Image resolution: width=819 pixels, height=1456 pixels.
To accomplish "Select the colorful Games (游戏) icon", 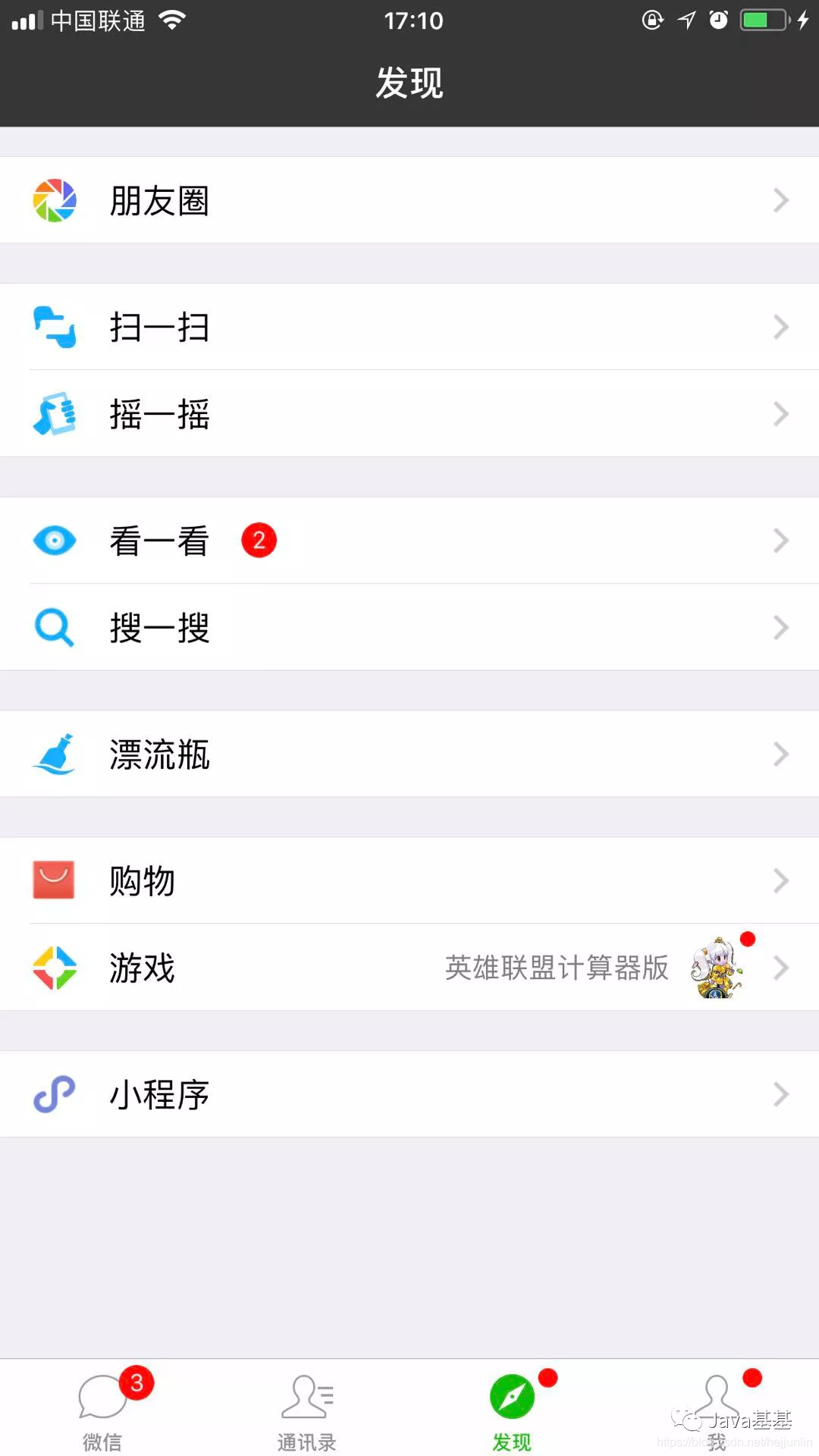I will click(x=54, y=968).
